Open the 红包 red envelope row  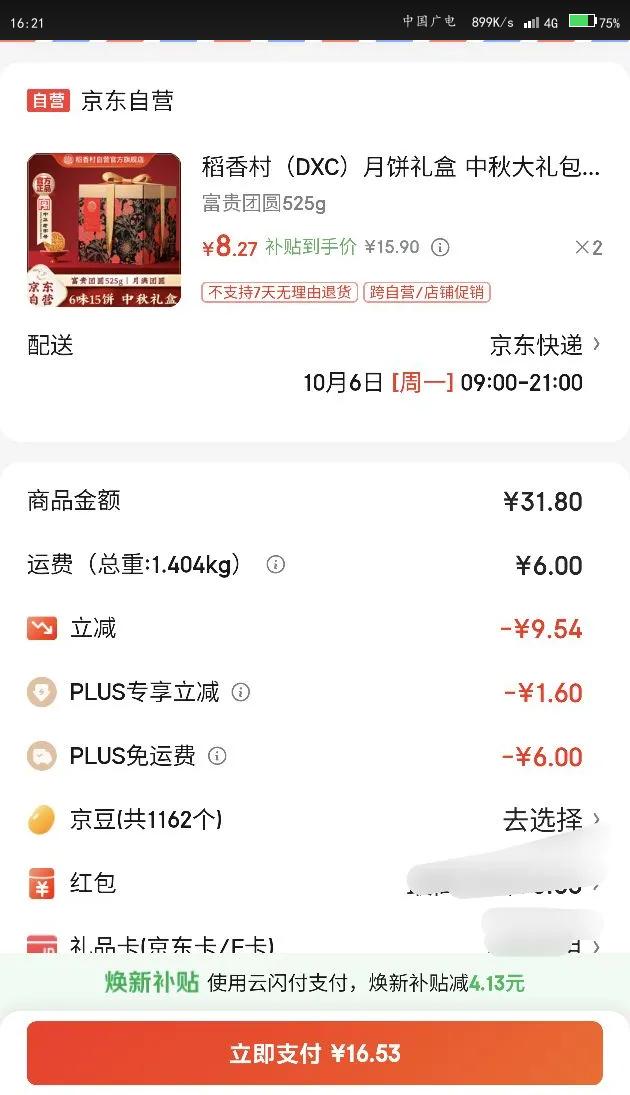click(x=315, y=883)
